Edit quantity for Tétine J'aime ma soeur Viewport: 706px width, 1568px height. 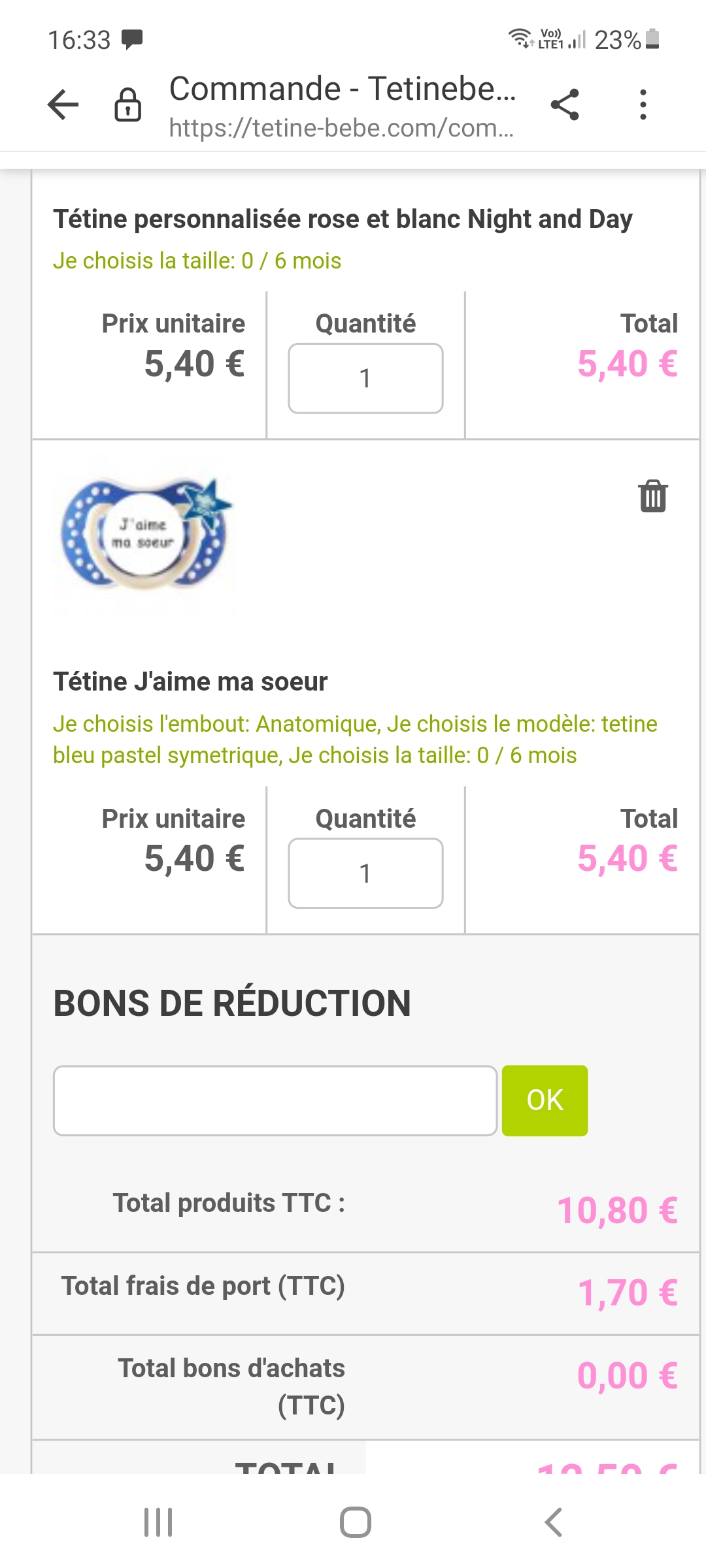[x=365, y=874]
